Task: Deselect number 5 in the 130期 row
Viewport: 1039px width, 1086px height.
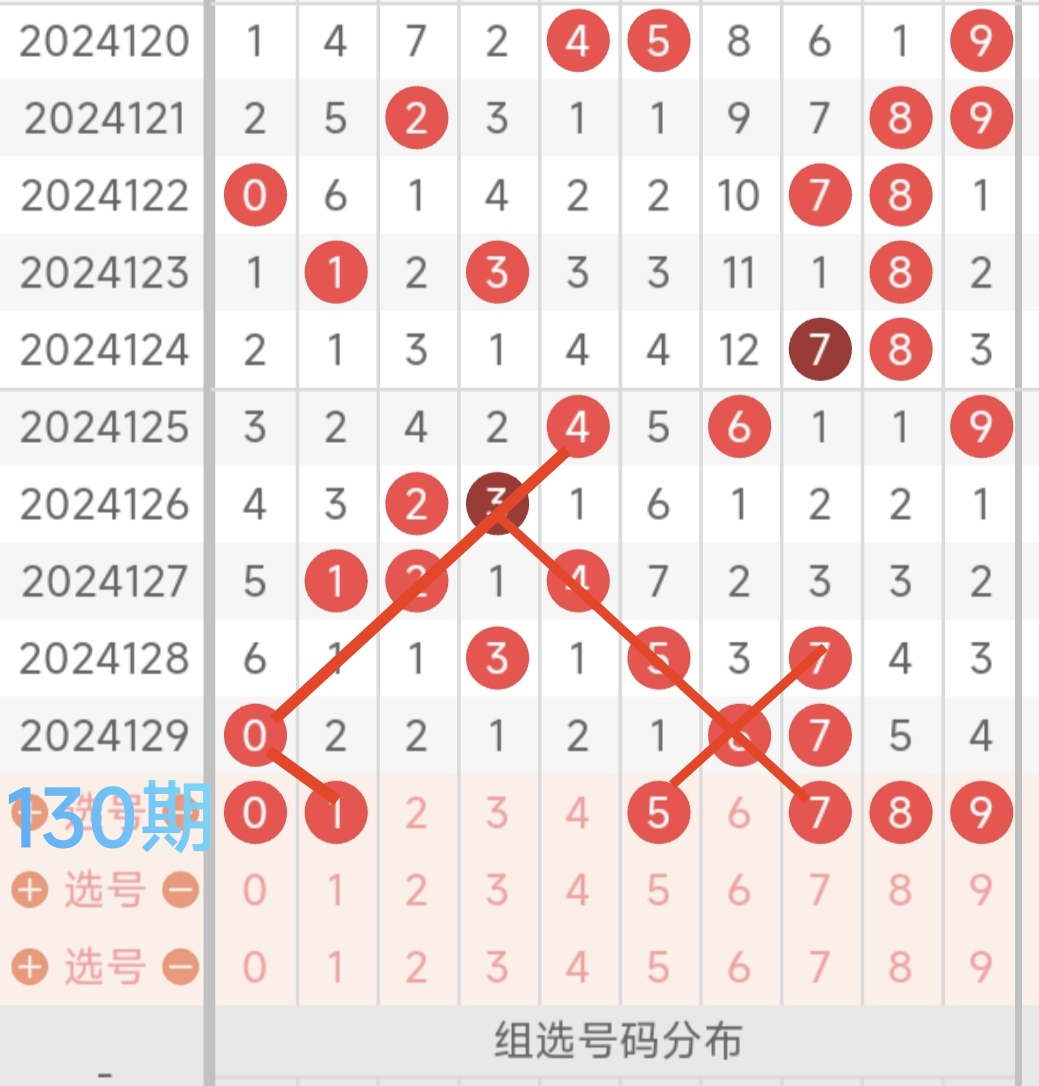Action: pyautogui.click(x=658, y=813)
